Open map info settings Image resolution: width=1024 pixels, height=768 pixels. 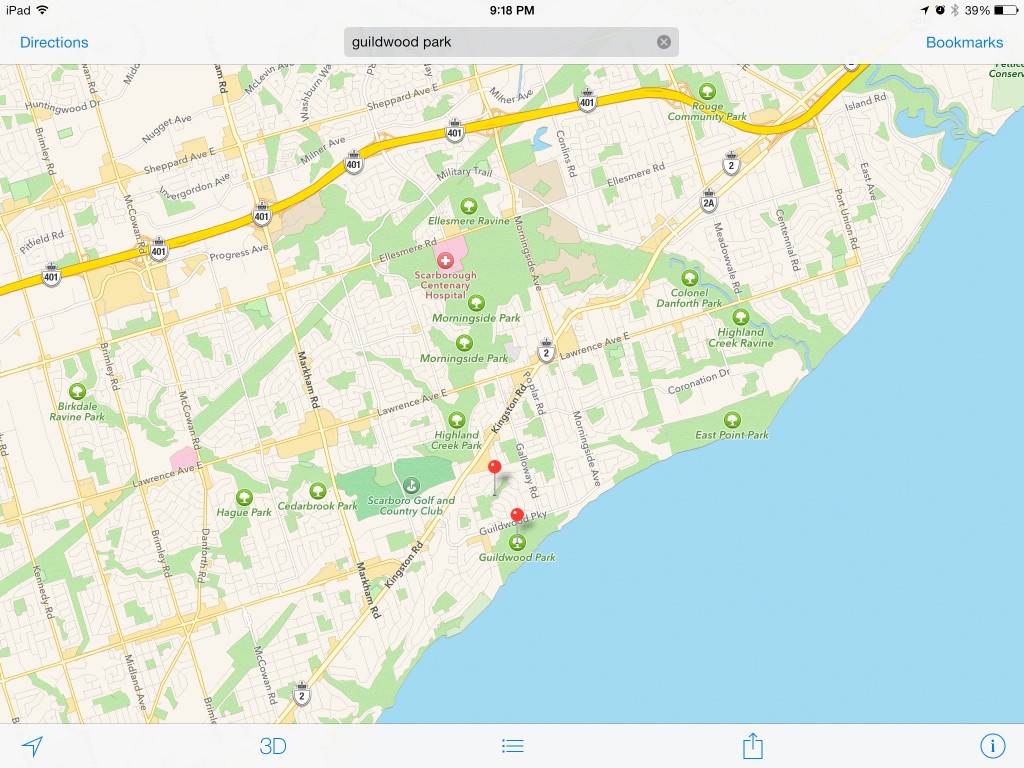tap(992, 746)
